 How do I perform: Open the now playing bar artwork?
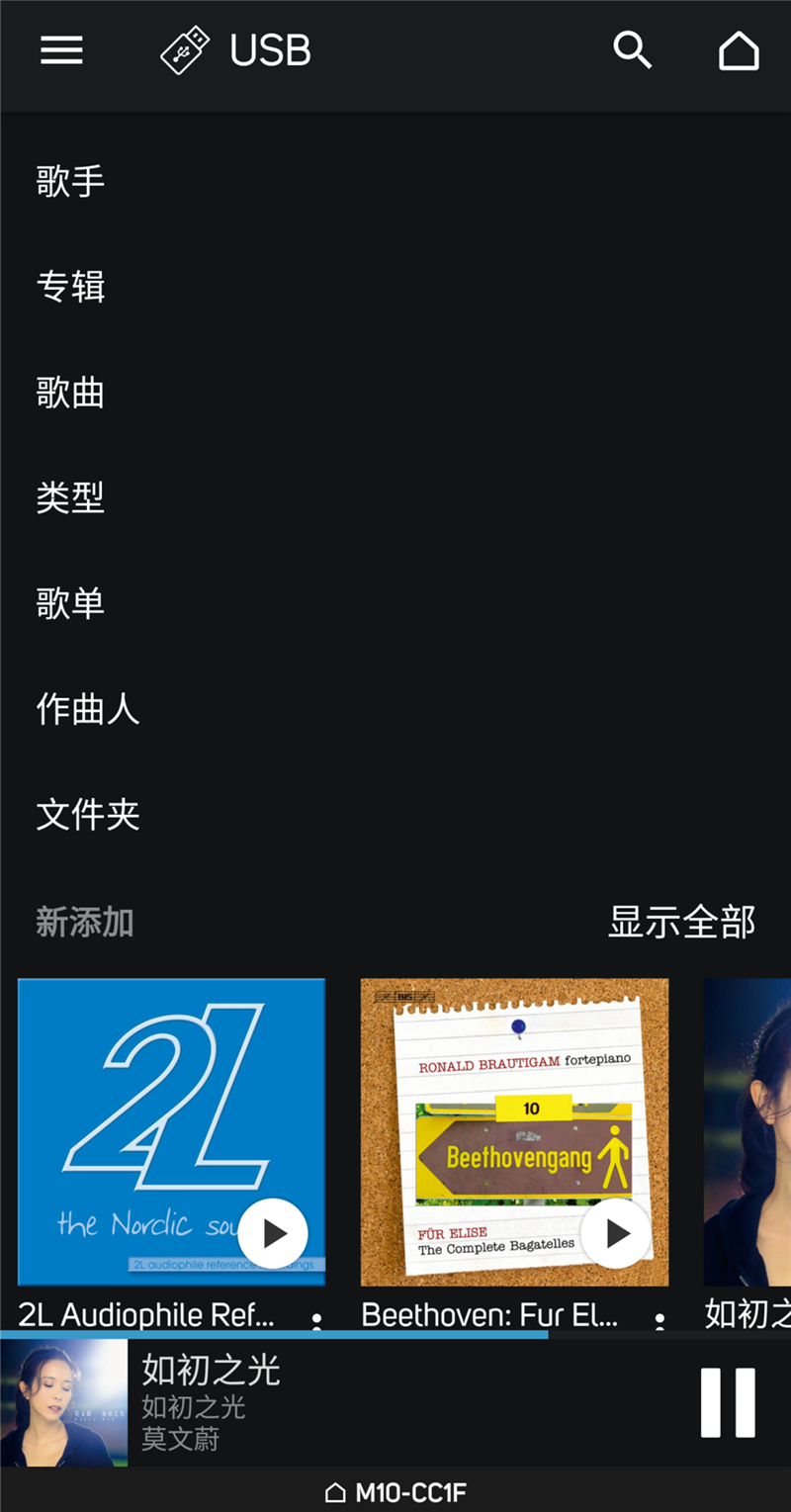(64, 1402)
